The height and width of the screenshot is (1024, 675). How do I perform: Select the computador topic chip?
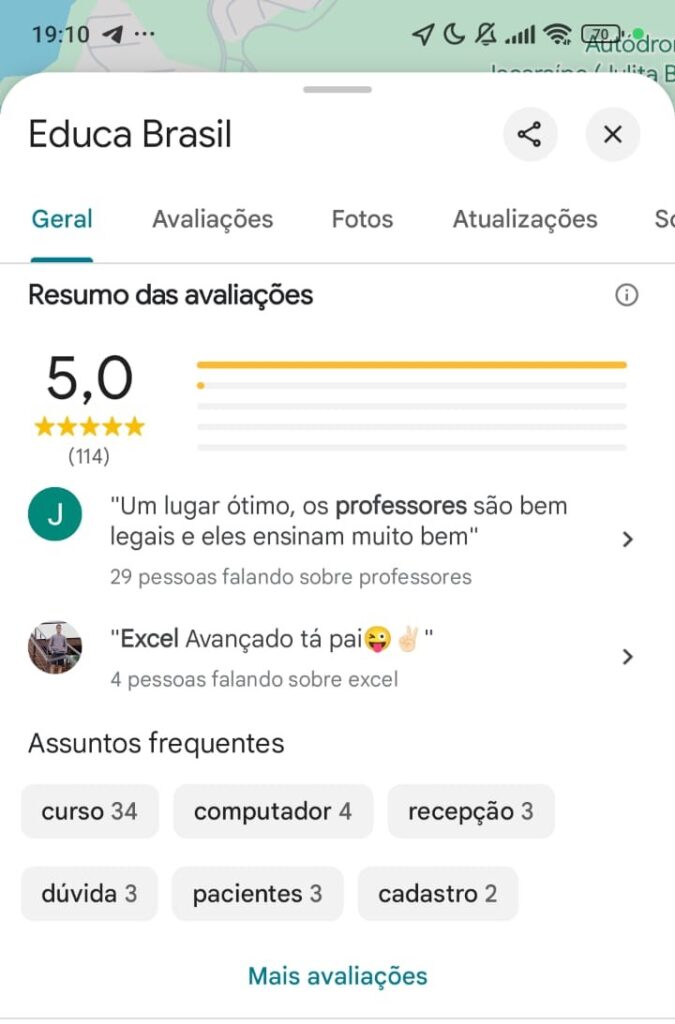(272, 811)
